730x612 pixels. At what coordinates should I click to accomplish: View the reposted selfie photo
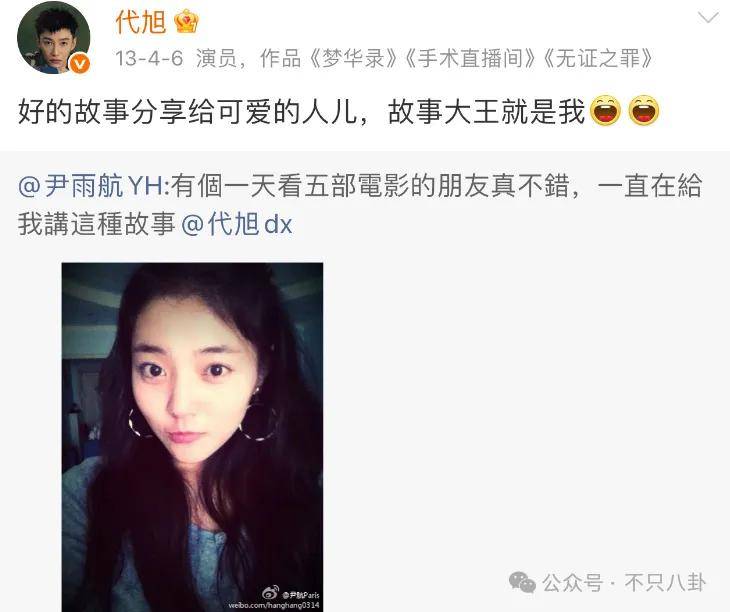coord(192,436)
